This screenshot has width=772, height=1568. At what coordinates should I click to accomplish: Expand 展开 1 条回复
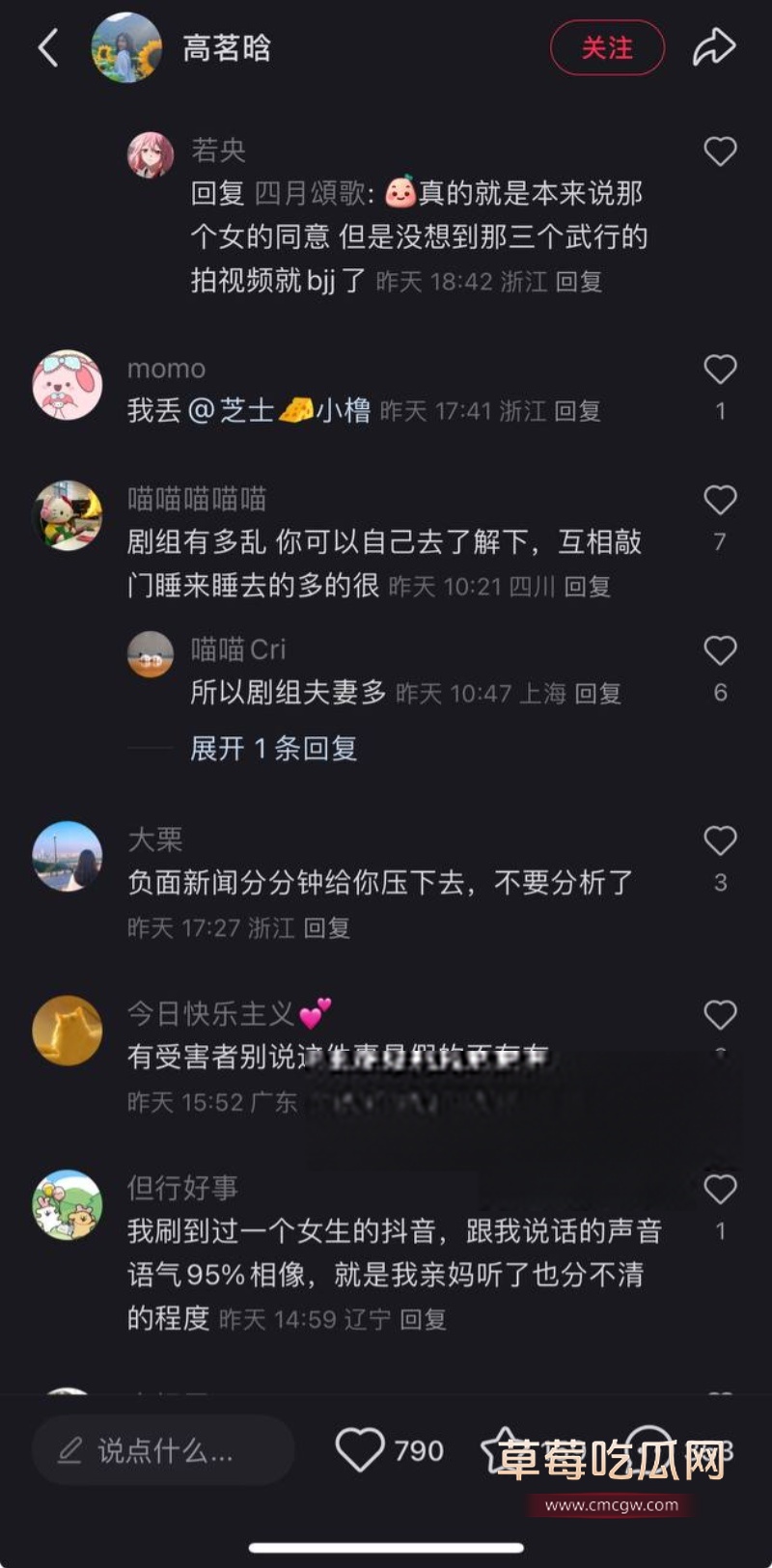pos(273,748)
